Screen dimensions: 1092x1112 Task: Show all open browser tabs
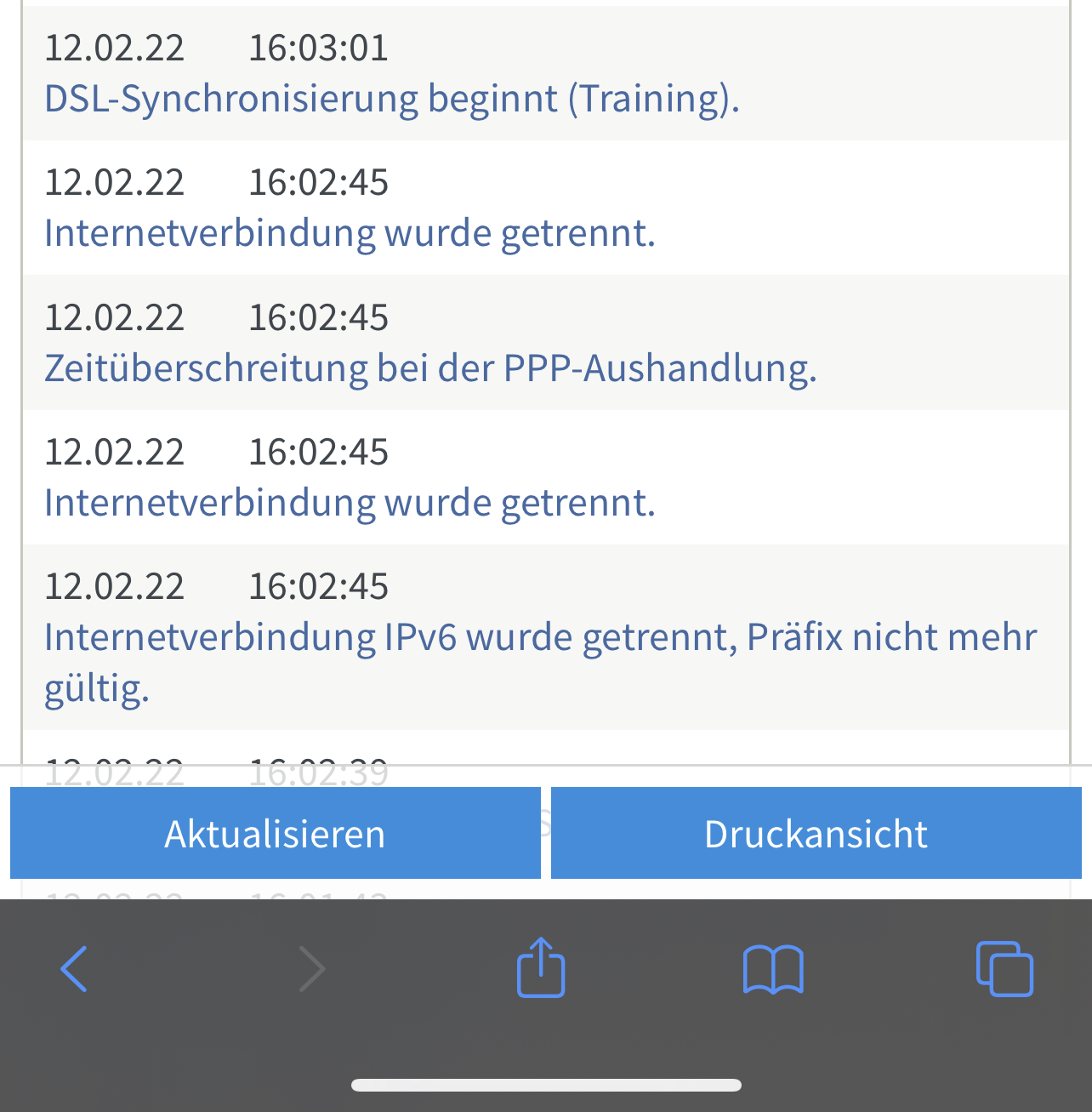[1004, 969]
